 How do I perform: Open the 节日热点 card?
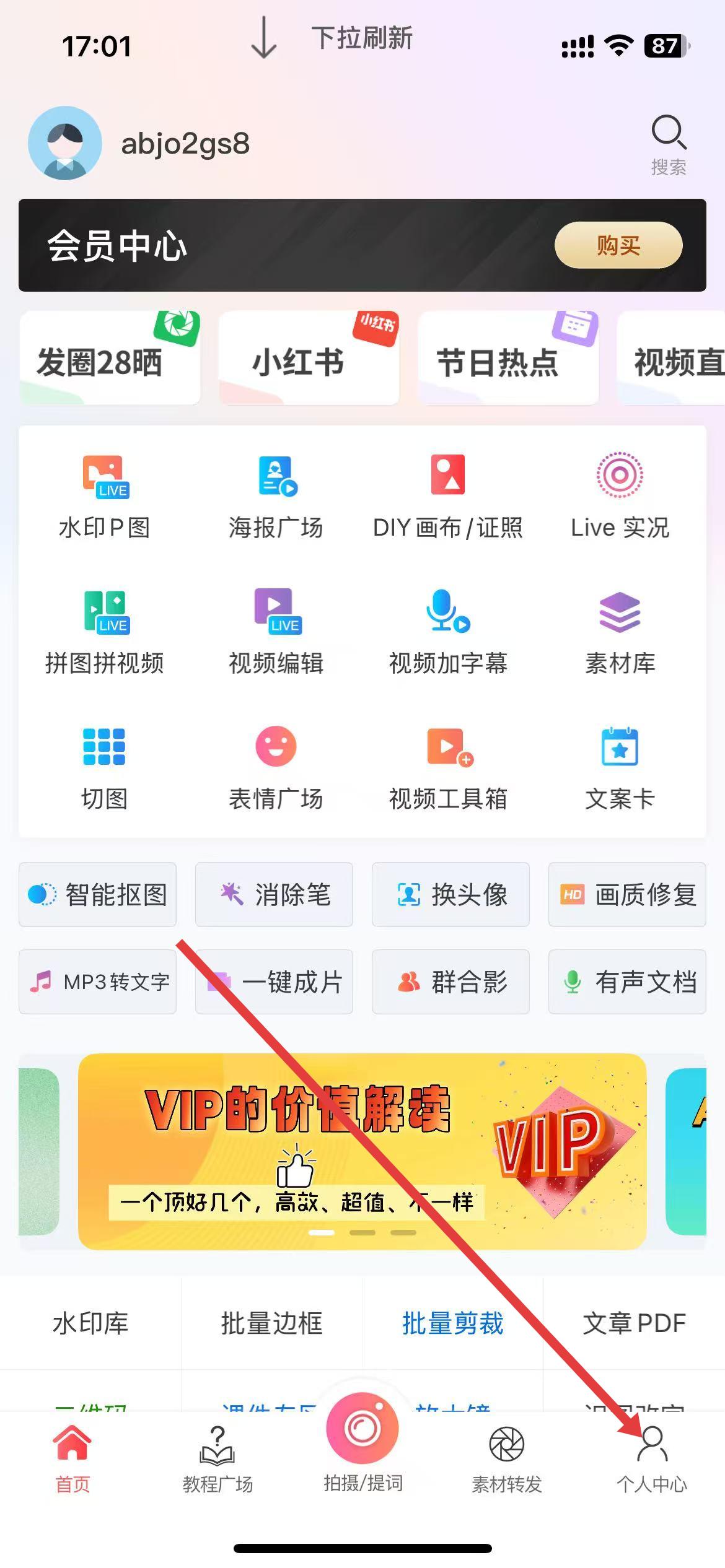(x=508, y=359)
